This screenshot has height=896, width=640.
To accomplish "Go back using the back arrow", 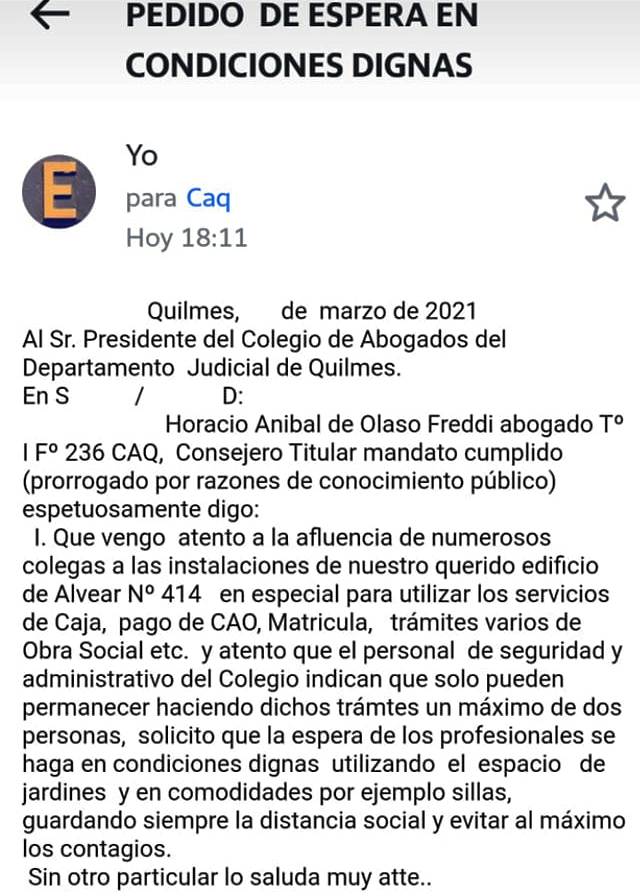I will (x=50, y=15).
